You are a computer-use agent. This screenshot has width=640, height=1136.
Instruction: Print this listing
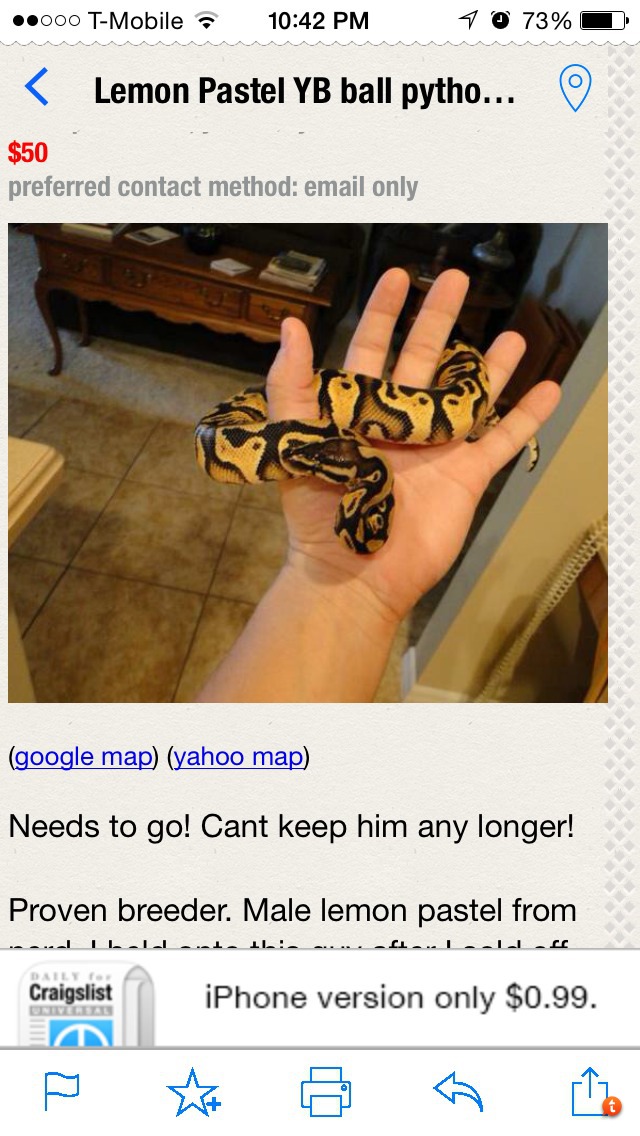click(x=326, y=1091)
